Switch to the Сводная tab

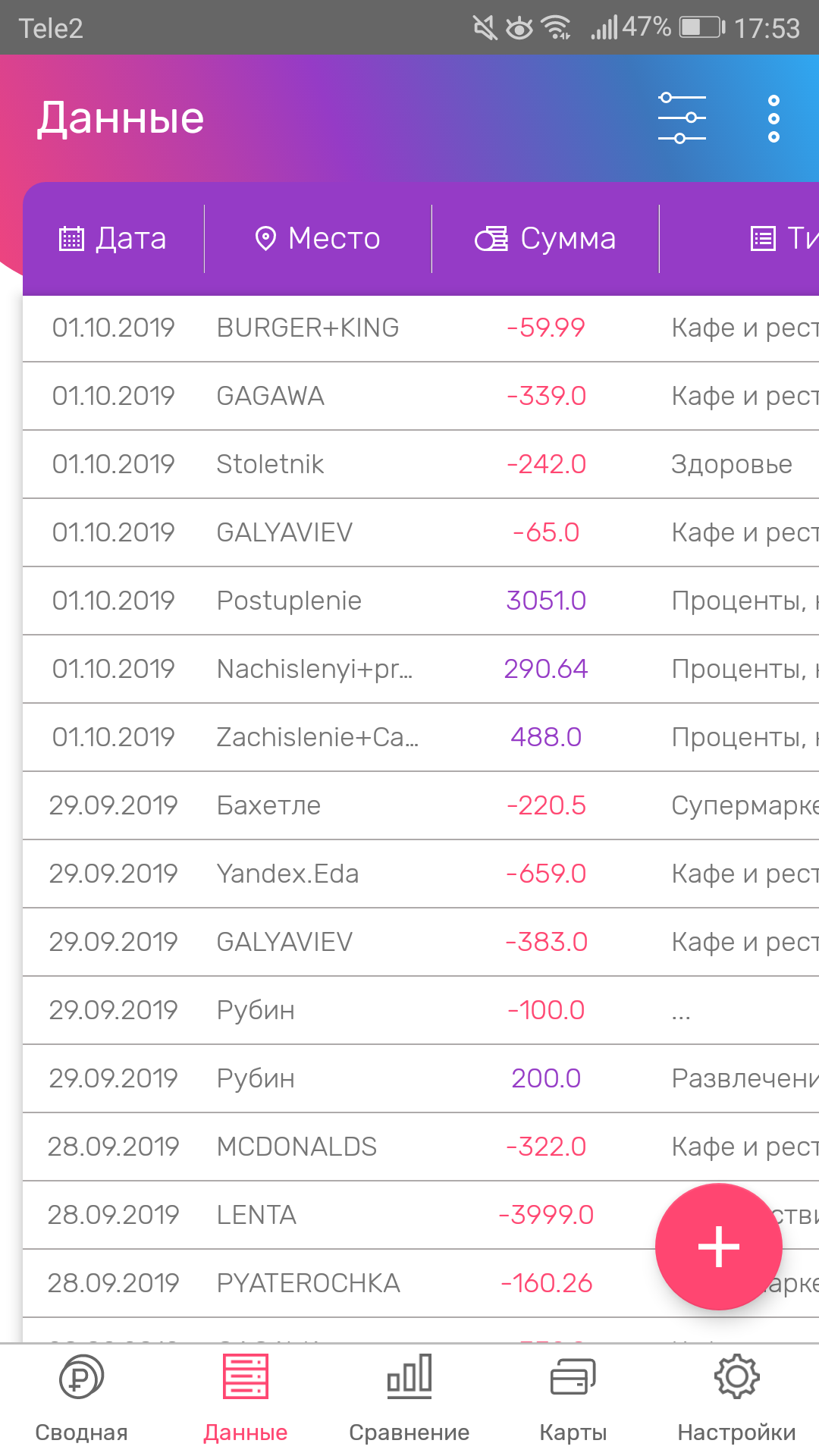coord(82,1399)
